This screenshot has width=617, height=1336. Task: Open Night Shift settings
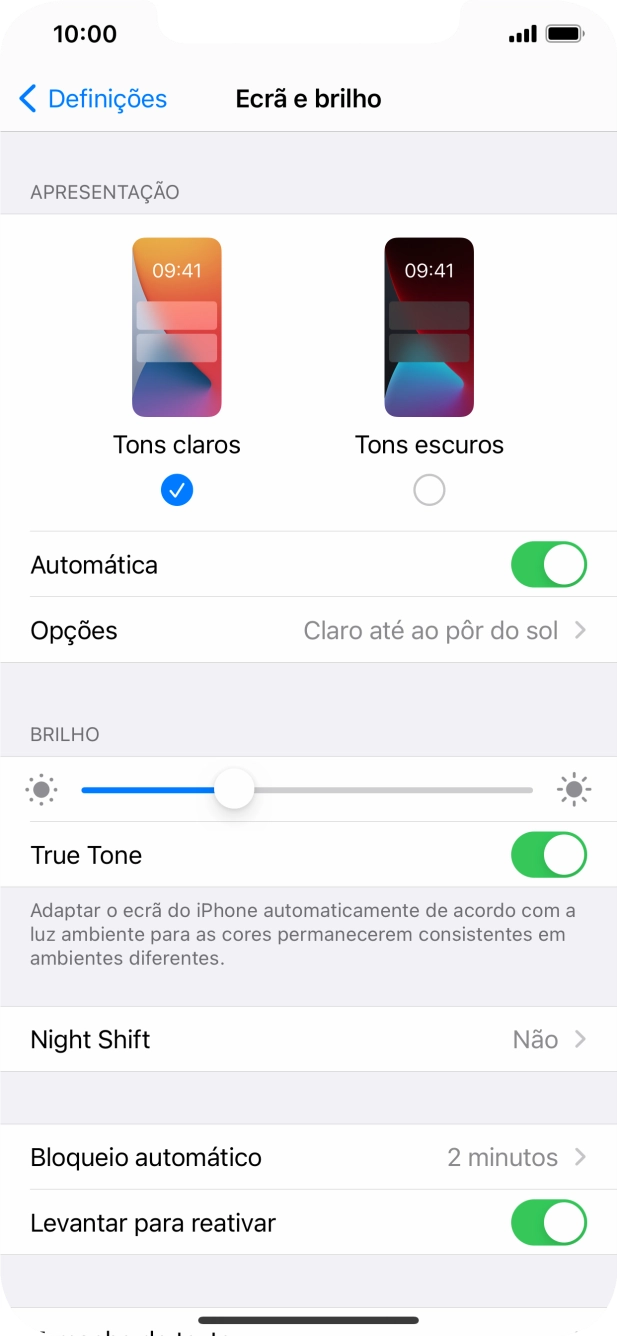pos(308,1040)
